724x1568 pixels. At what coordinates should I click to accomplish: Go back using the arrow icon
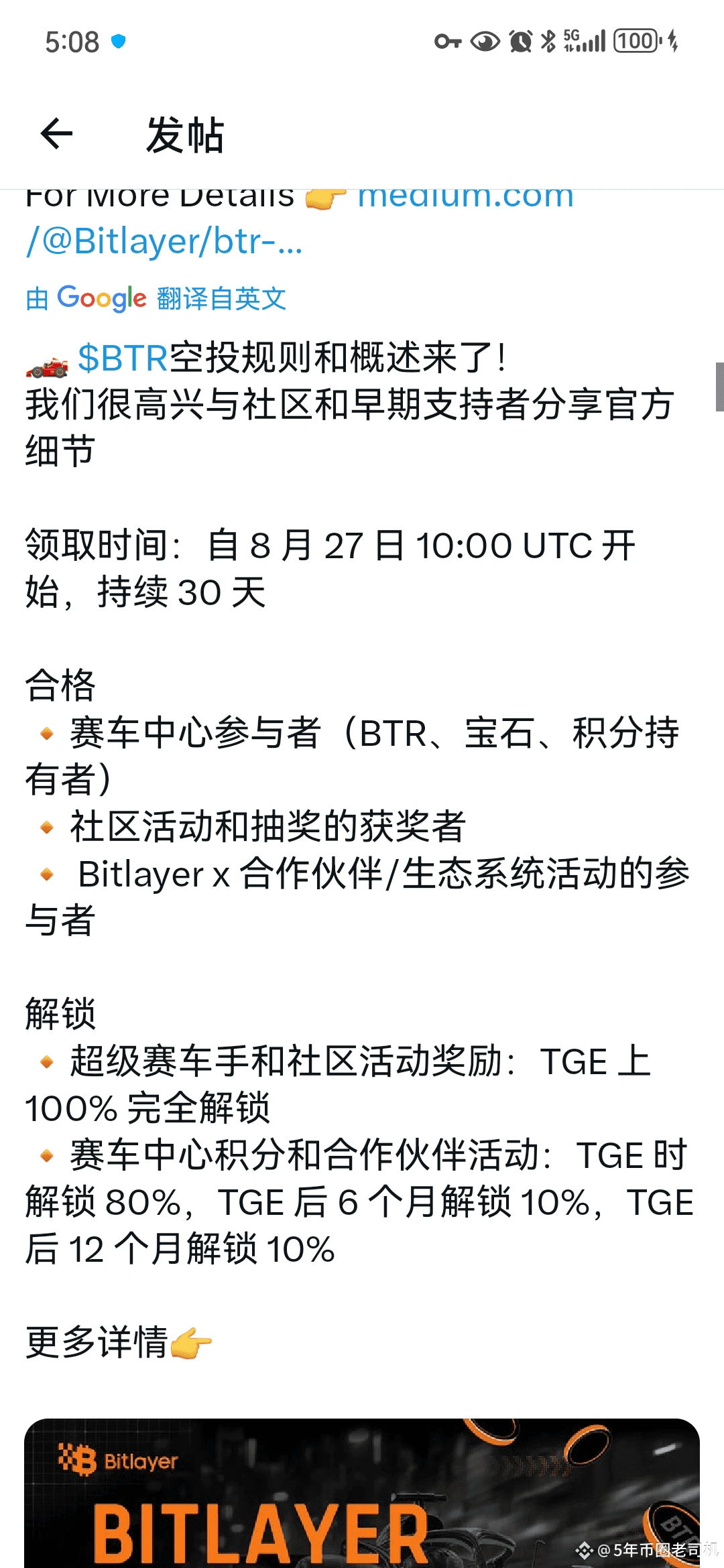[x=57, y=134]
